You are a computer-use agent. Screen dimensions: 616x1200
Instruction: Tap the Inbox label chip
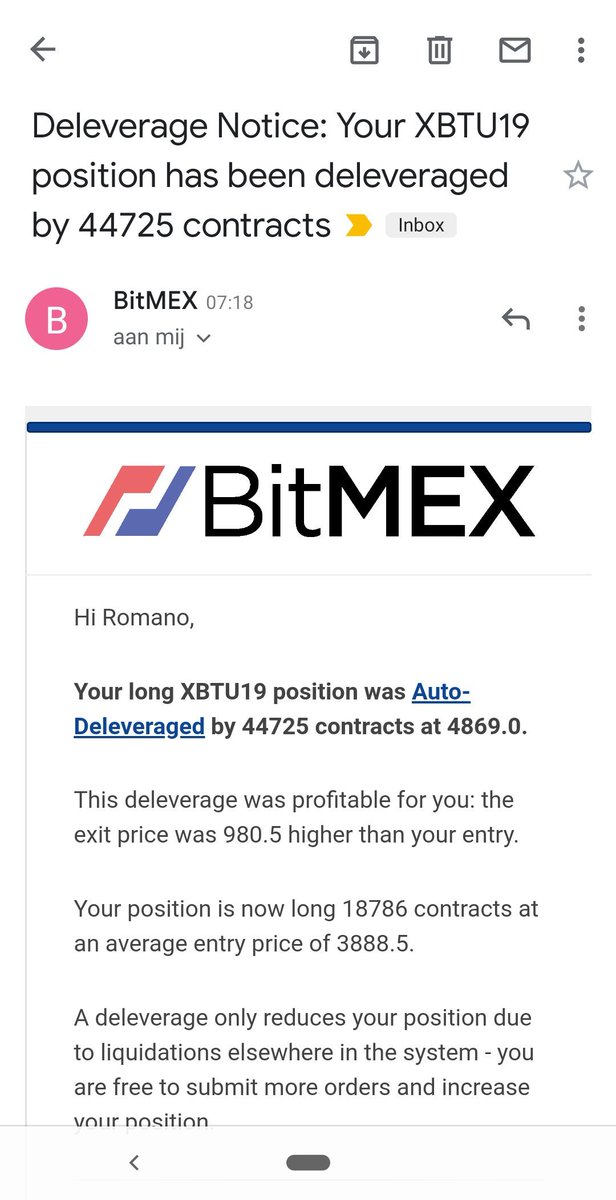[x=421, y=226]
